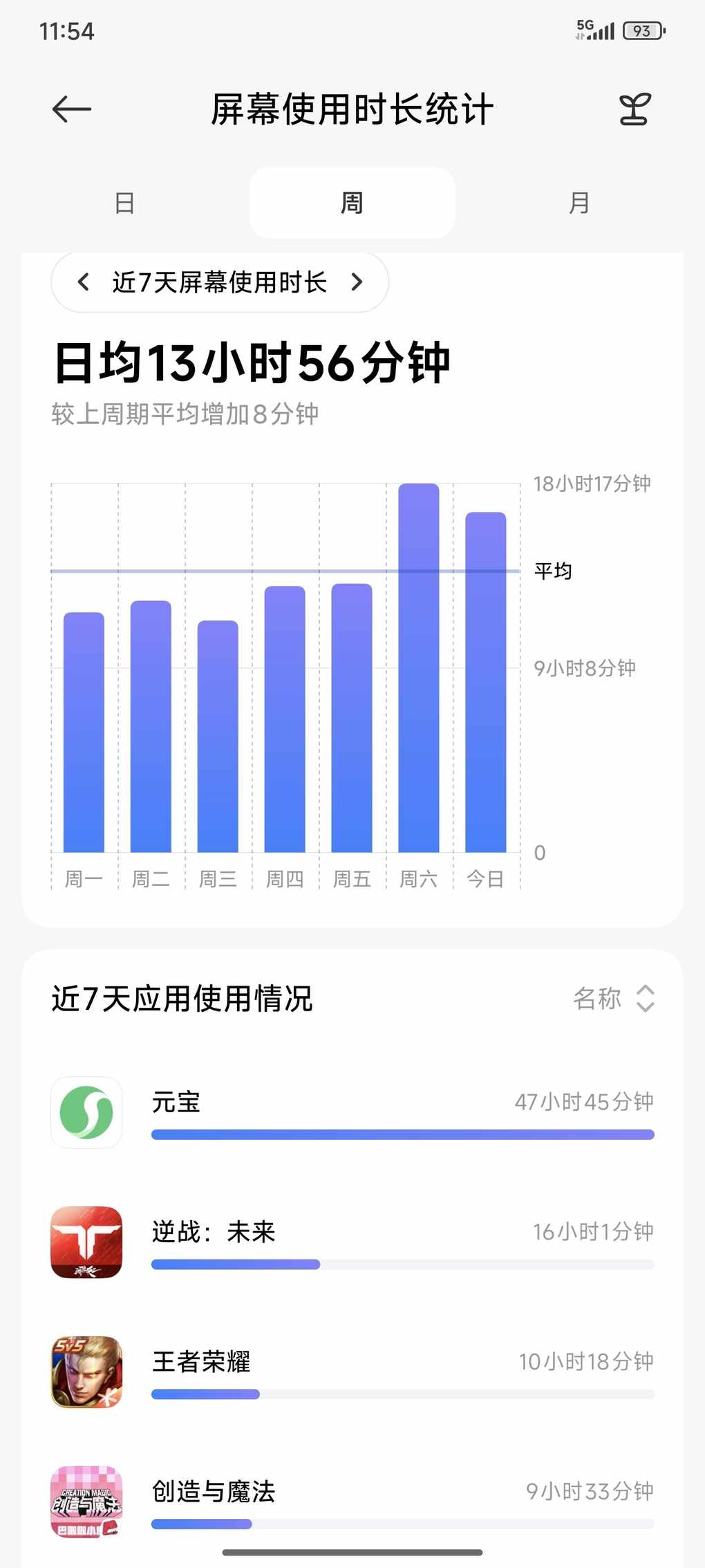Go back from screen time statistics
705x1568 pixels.
[x=72, y=109]
